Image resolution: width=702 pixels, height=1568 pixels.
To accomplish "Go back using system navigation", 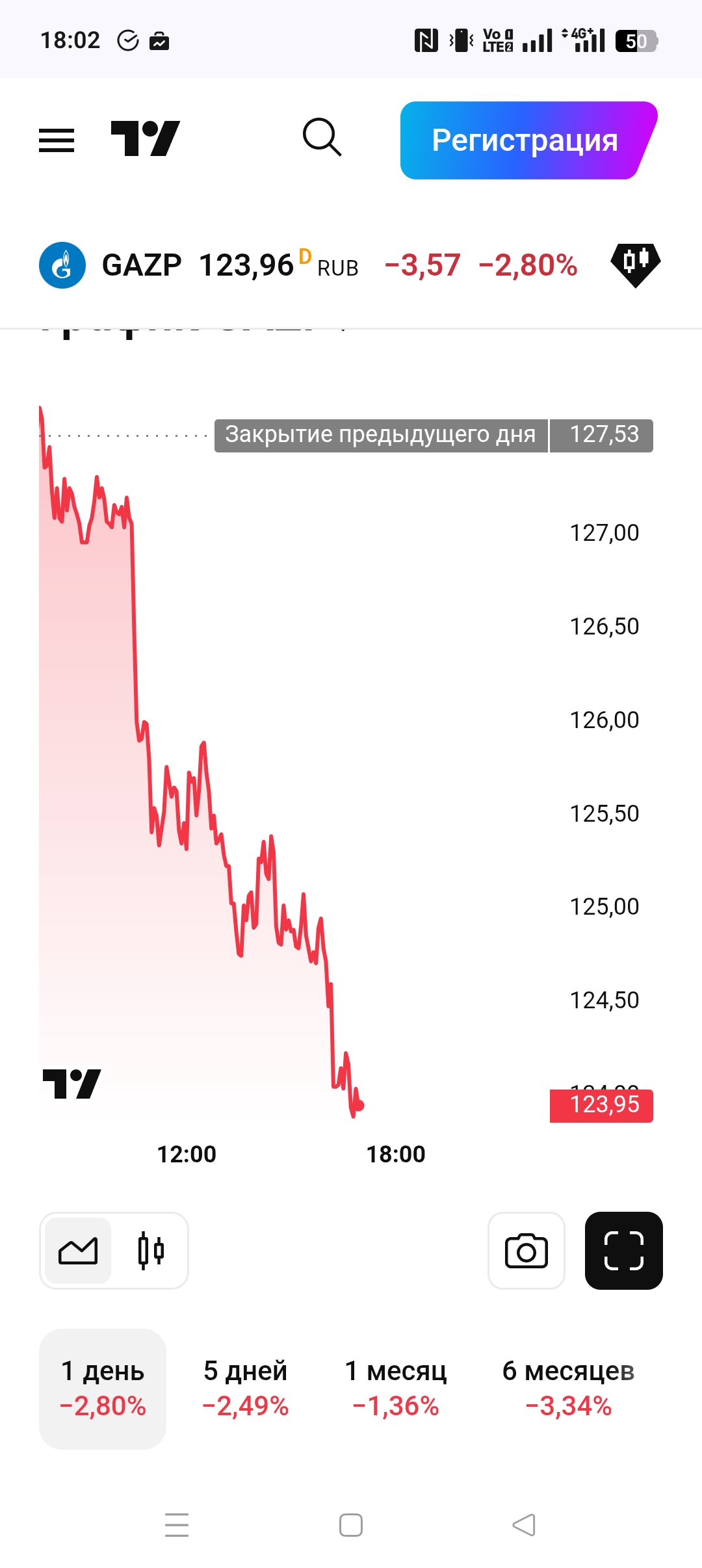I will click(x=524, y=1525).
